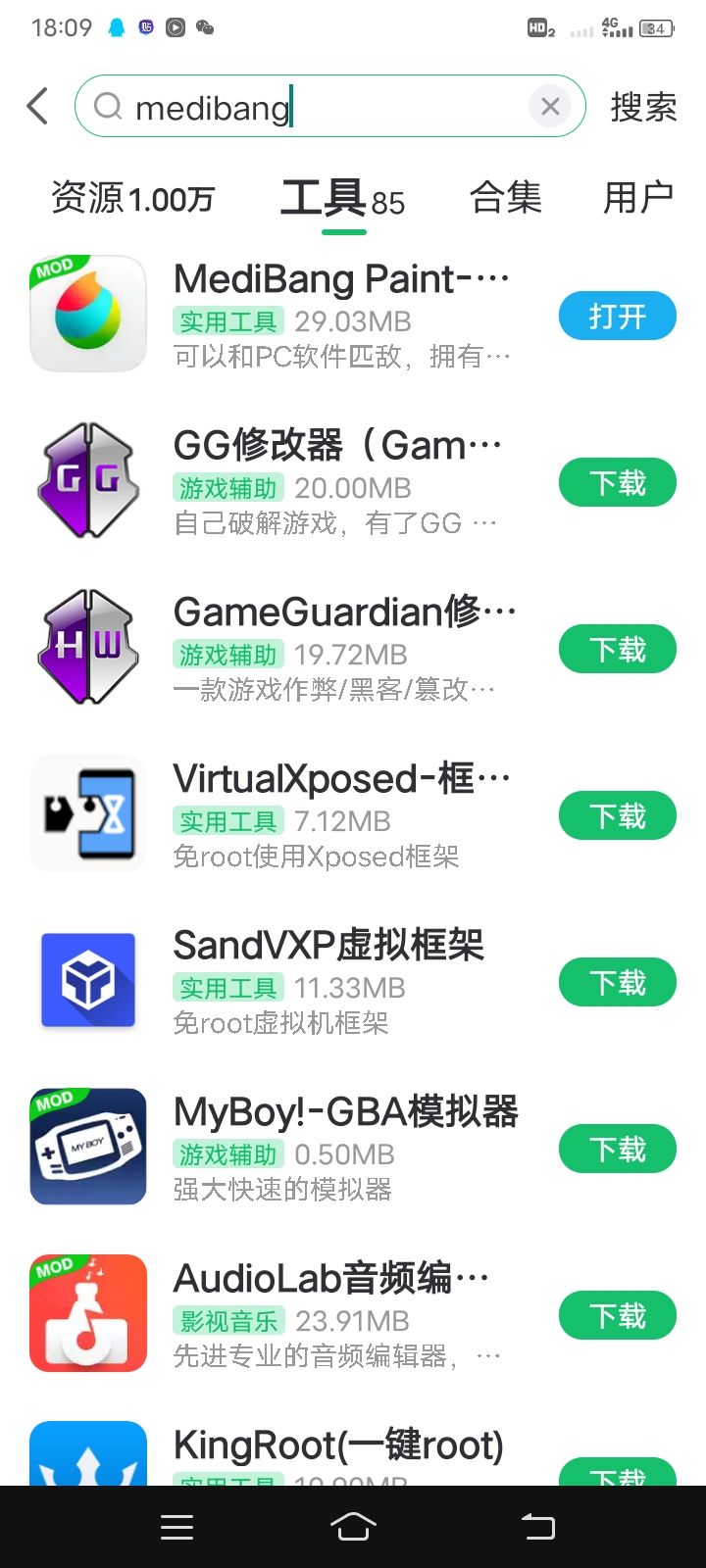706x1568 pixels.
Task: Open the 合集 tab
Action: (505, 198)
